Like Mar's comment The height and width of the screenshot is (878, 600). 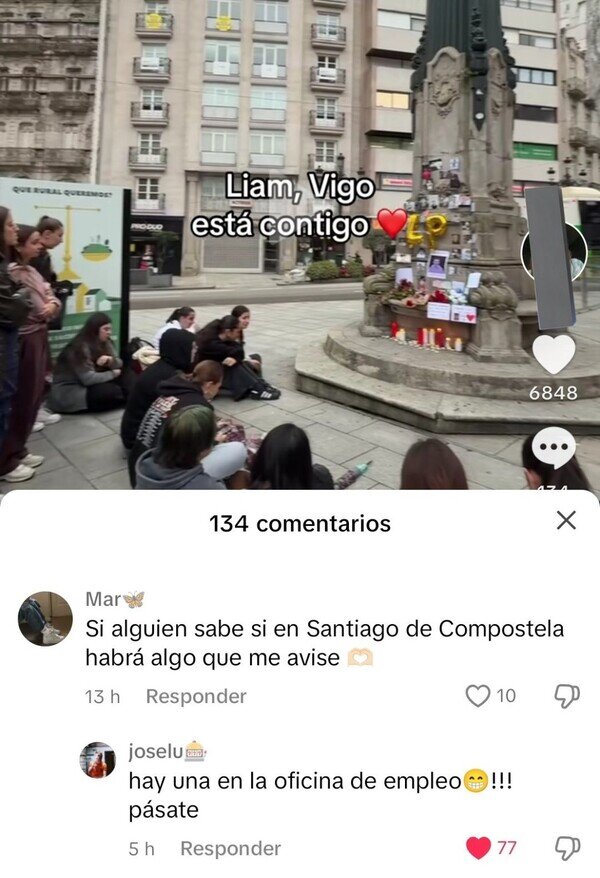click(x=477, y=696)
